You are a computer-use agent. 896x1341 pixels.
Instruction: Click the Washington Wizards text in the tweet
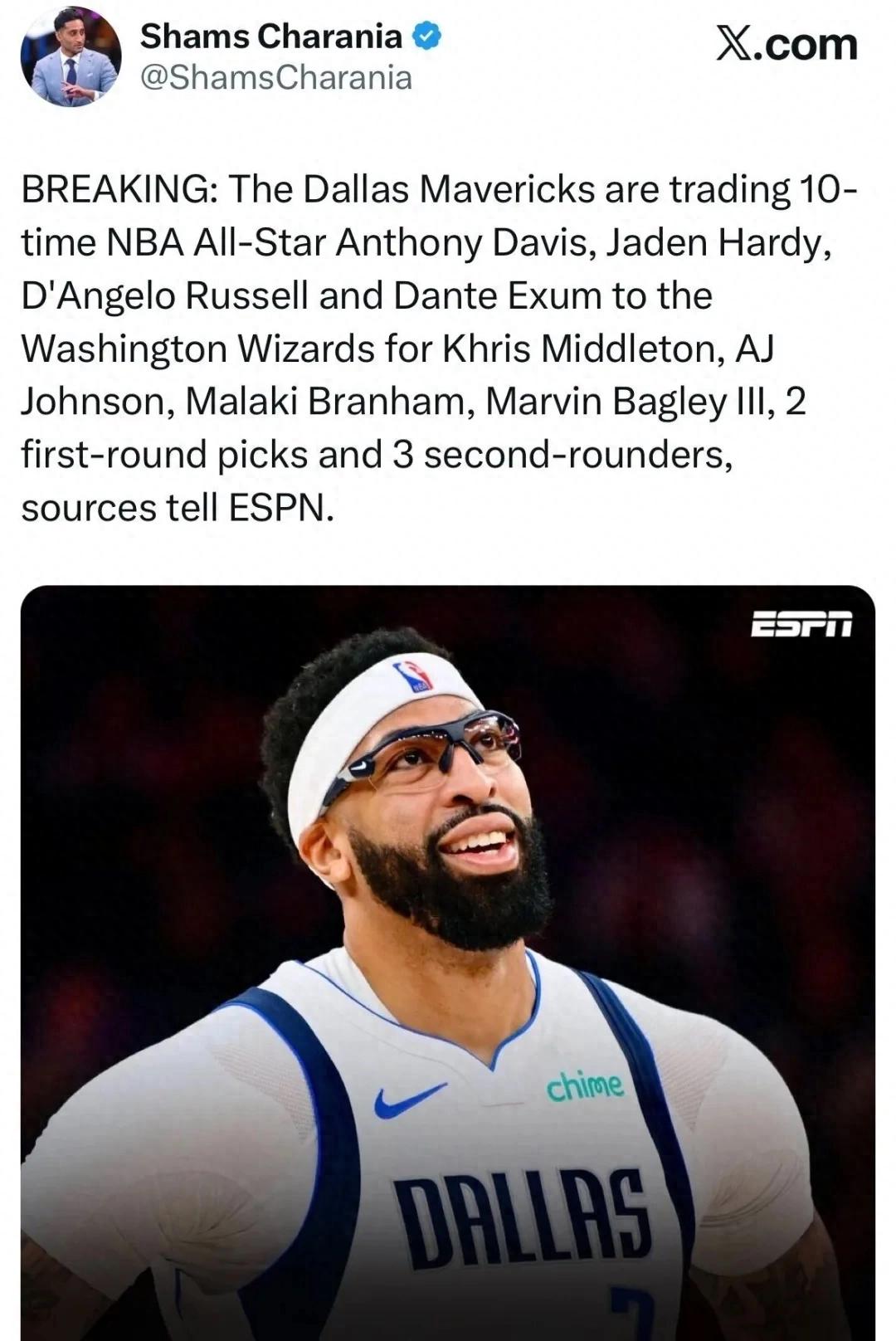(x=202, y=349)
